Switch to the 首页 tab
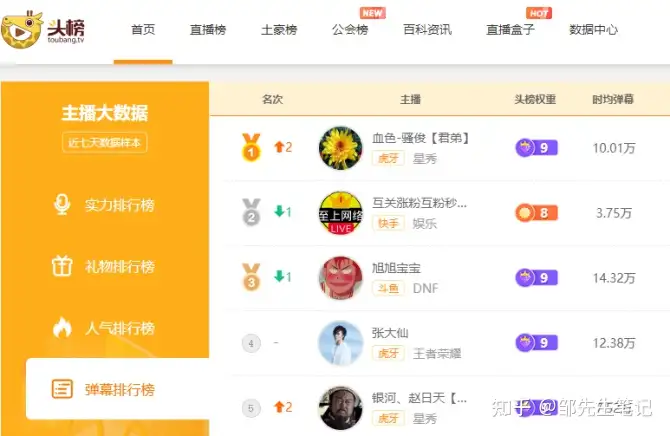 143,30
